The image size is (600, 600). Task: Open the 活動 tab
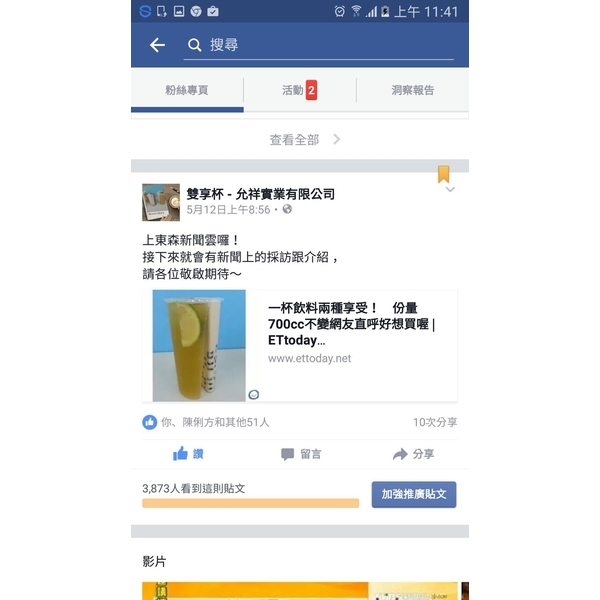299,90
